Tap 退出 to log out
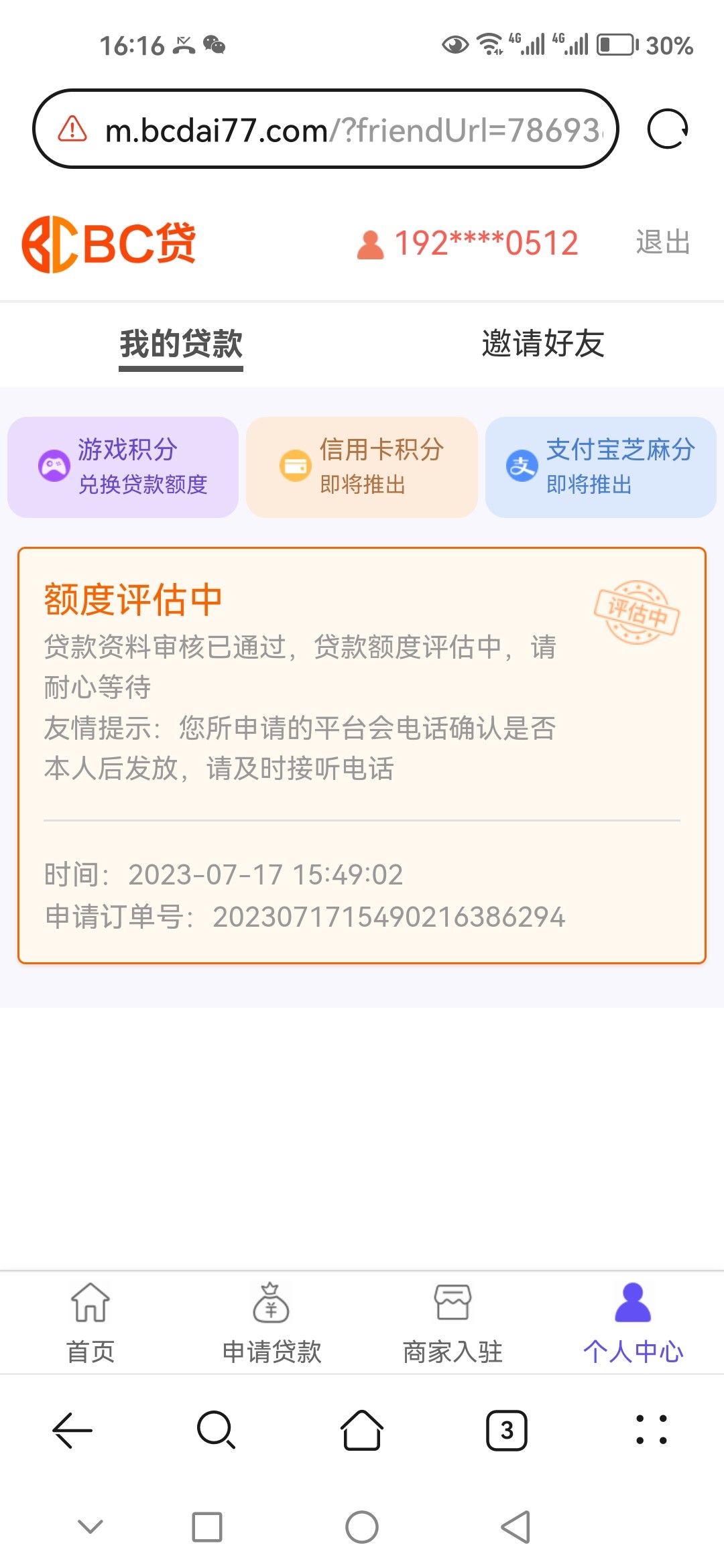This screenshot has width=724, height=1568. (662, 243)
